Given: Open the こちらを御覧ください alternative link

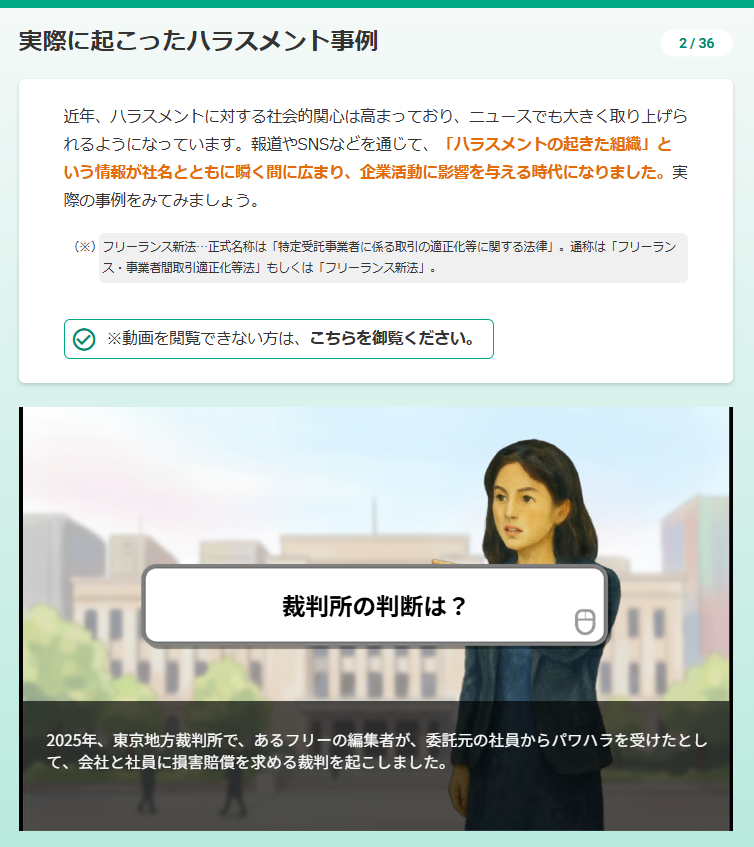Looking at the screenshot, I should 391,339.
